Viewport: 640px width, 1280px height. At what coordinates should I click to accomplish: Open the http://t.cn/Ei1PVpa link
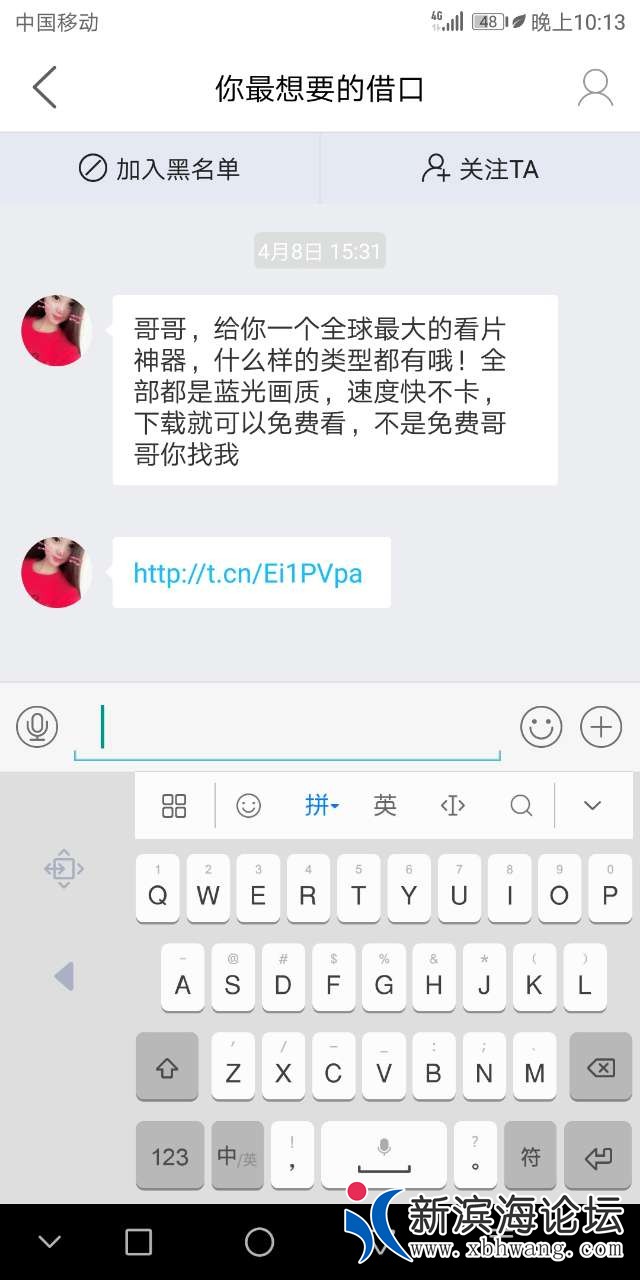[x=248, y=573]
